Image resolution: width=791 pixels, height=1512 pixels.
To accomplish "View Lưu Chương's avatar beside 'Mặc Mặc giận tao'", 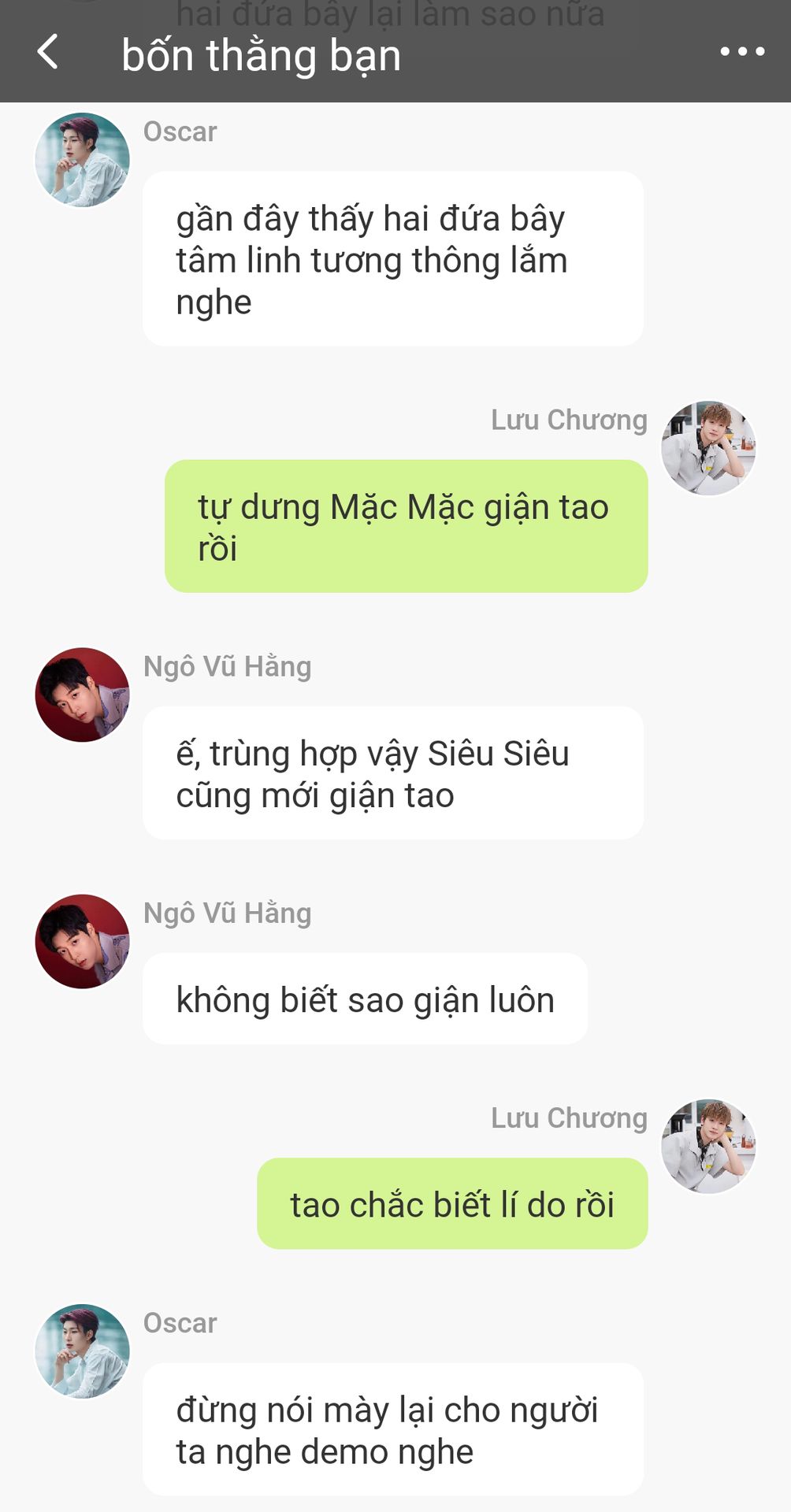I will pyautogui.click(x=708, y=448).
